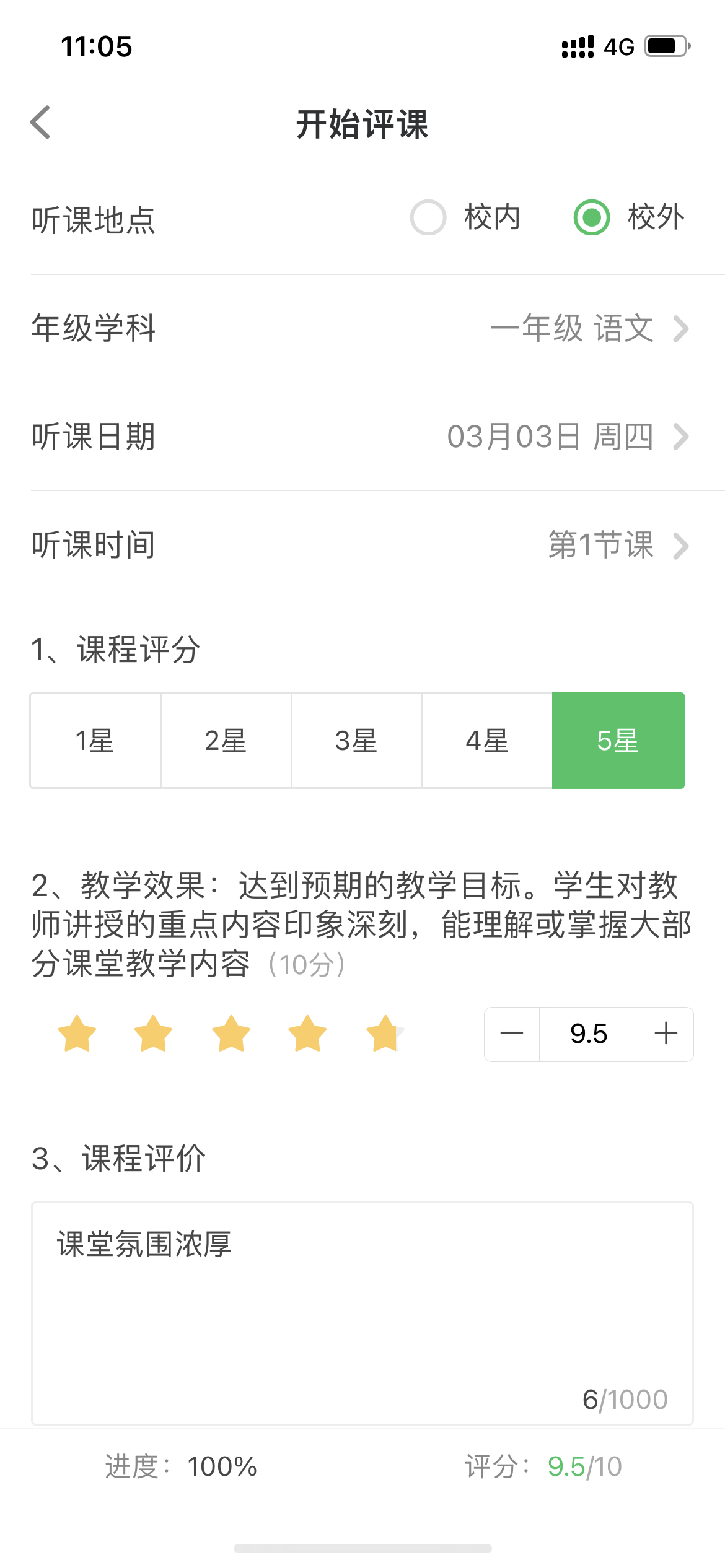Set 教学效果 to the first star
The width and height of the screenshot is (725, 1568).
[77, 1034]
